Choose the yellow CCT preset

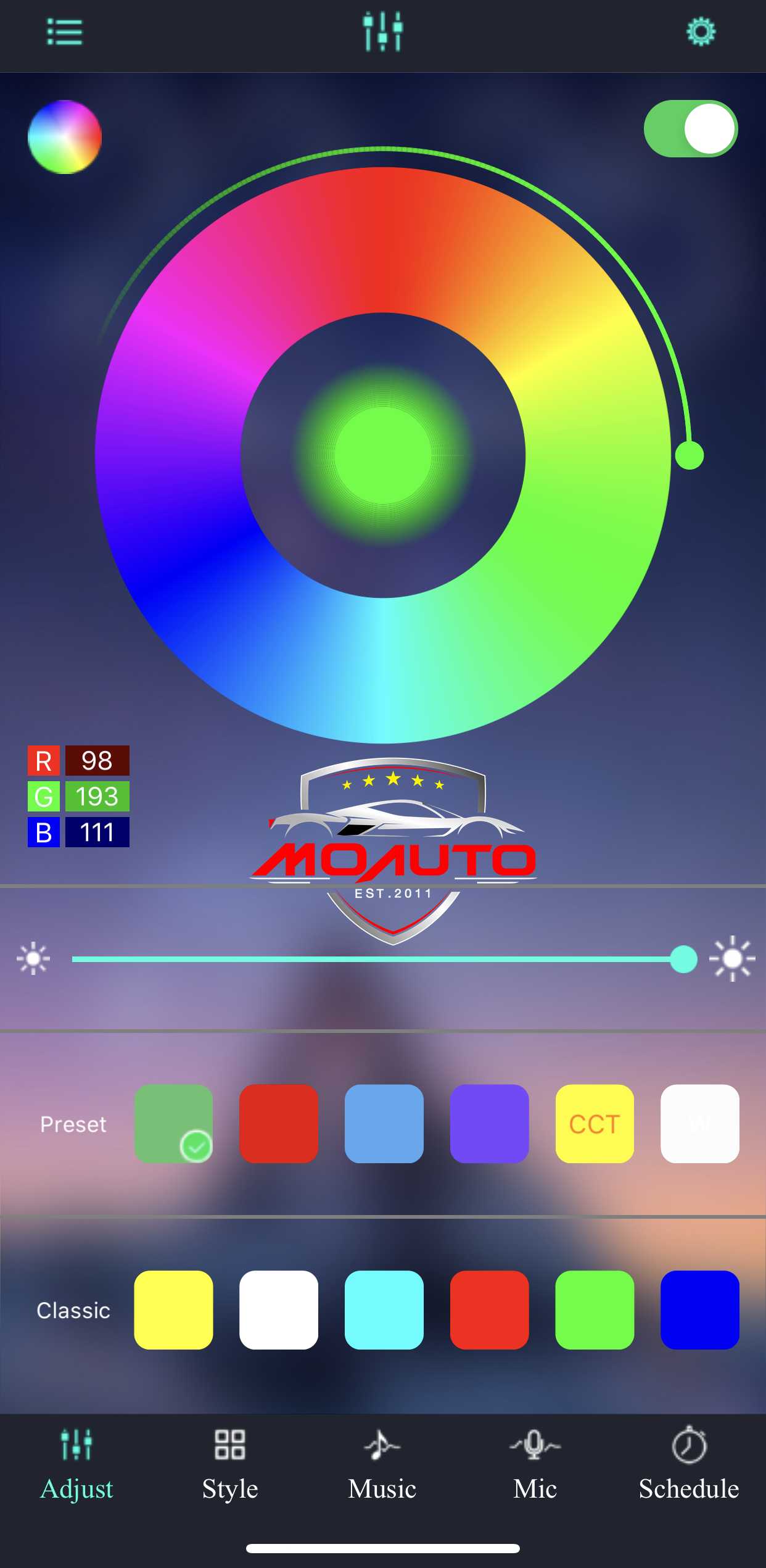[x=595, y=1124]
